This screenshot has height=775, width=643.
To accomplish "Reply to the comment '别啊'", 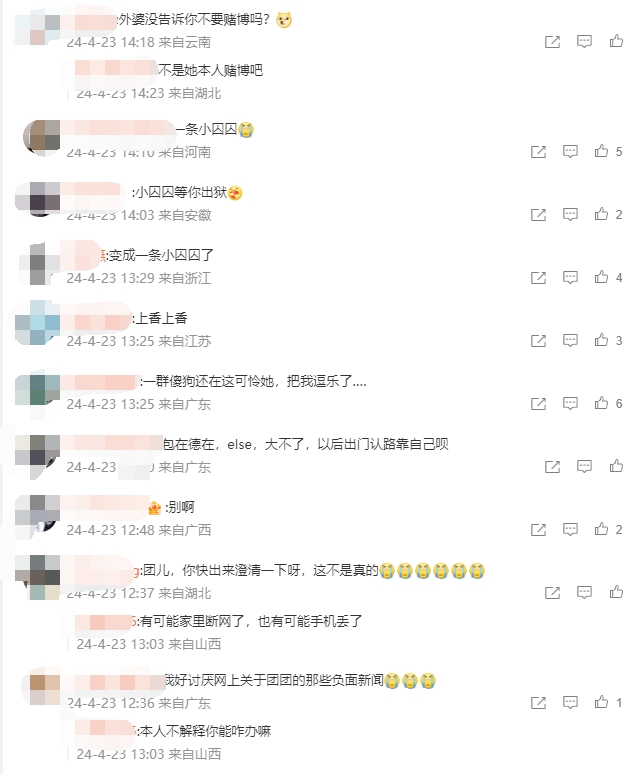I will pos(570,529).
